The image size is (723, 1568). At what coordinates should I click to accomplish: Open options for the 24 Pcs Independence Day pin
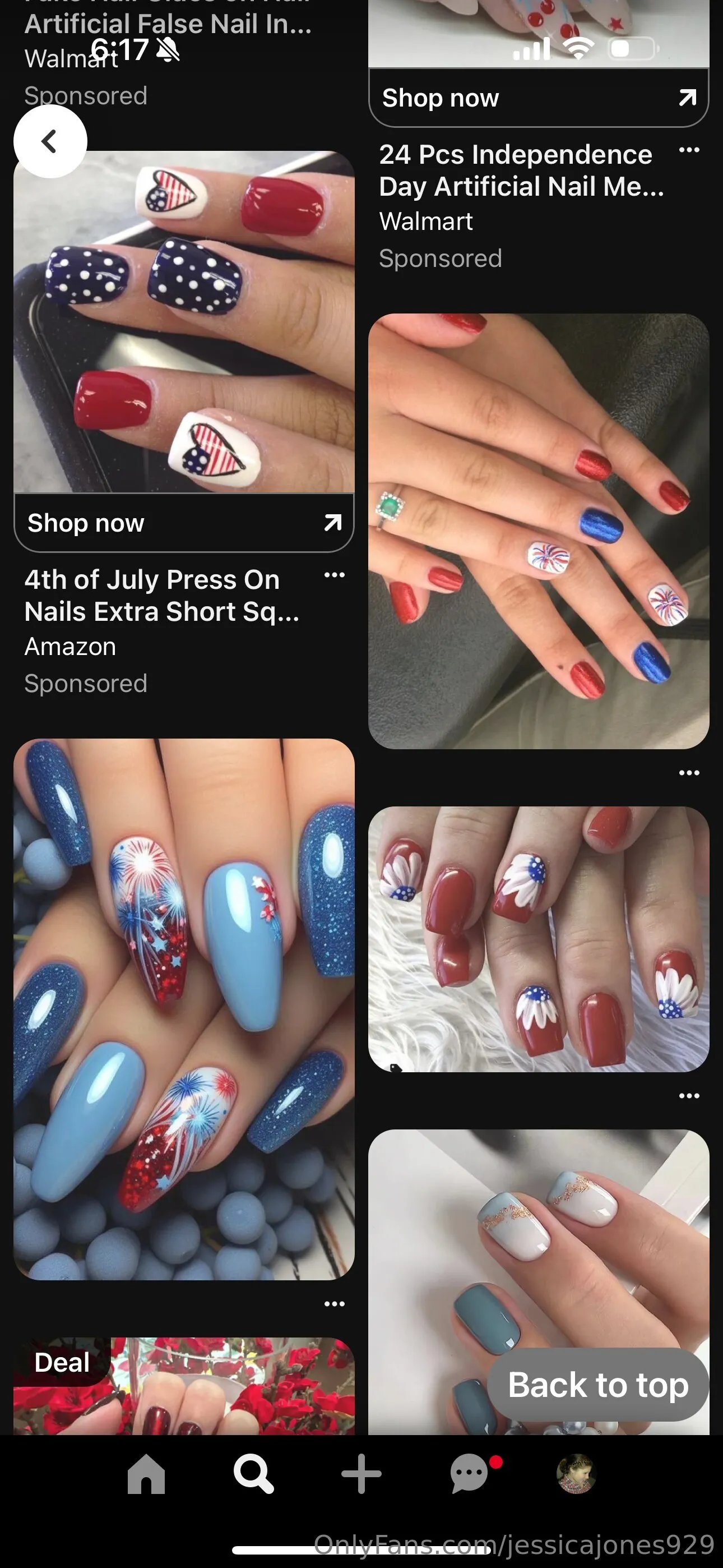688,150
